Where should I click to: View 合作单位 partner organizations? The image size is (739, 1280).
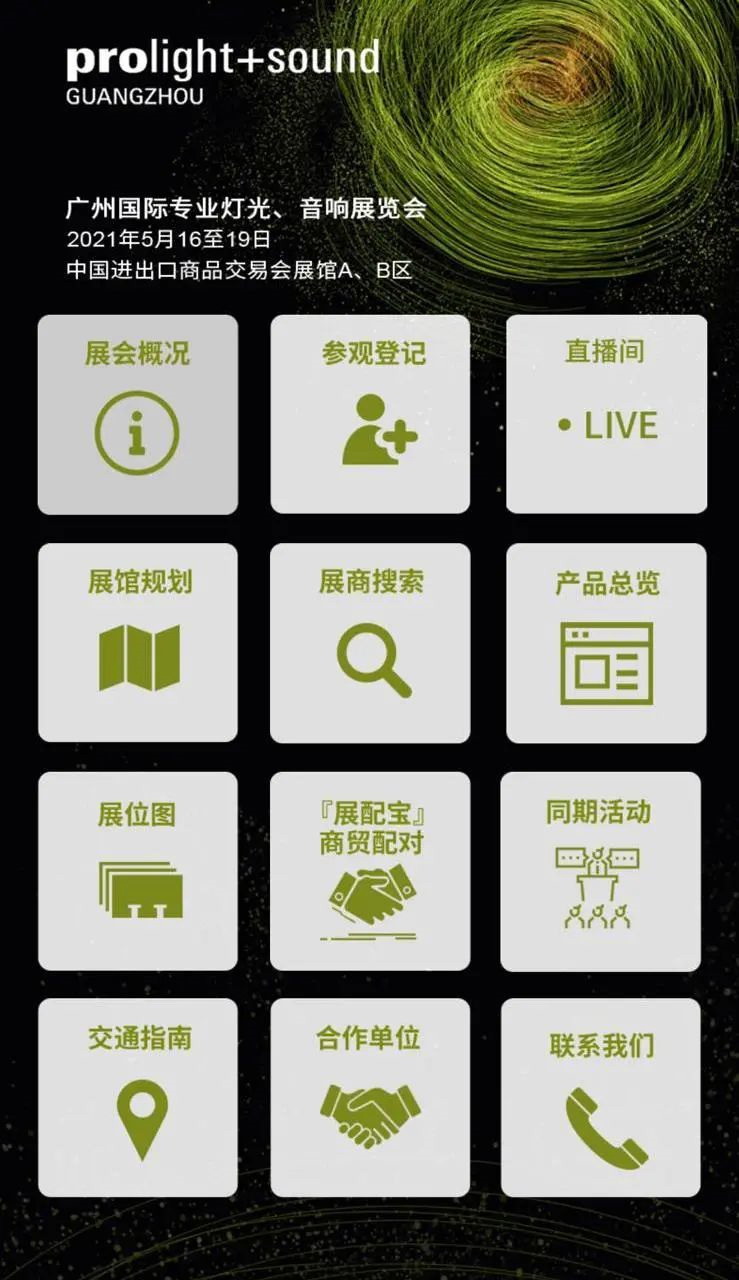[370, 1097]
